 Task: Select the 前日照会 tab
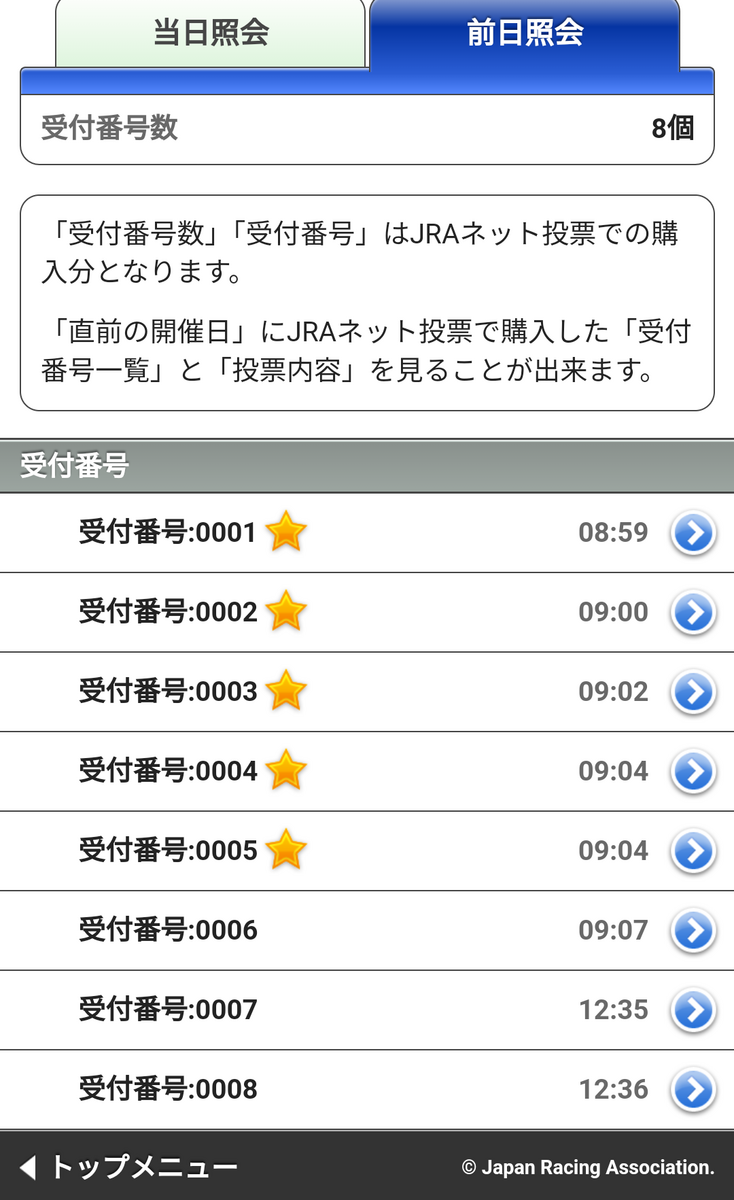click(524, 33)
